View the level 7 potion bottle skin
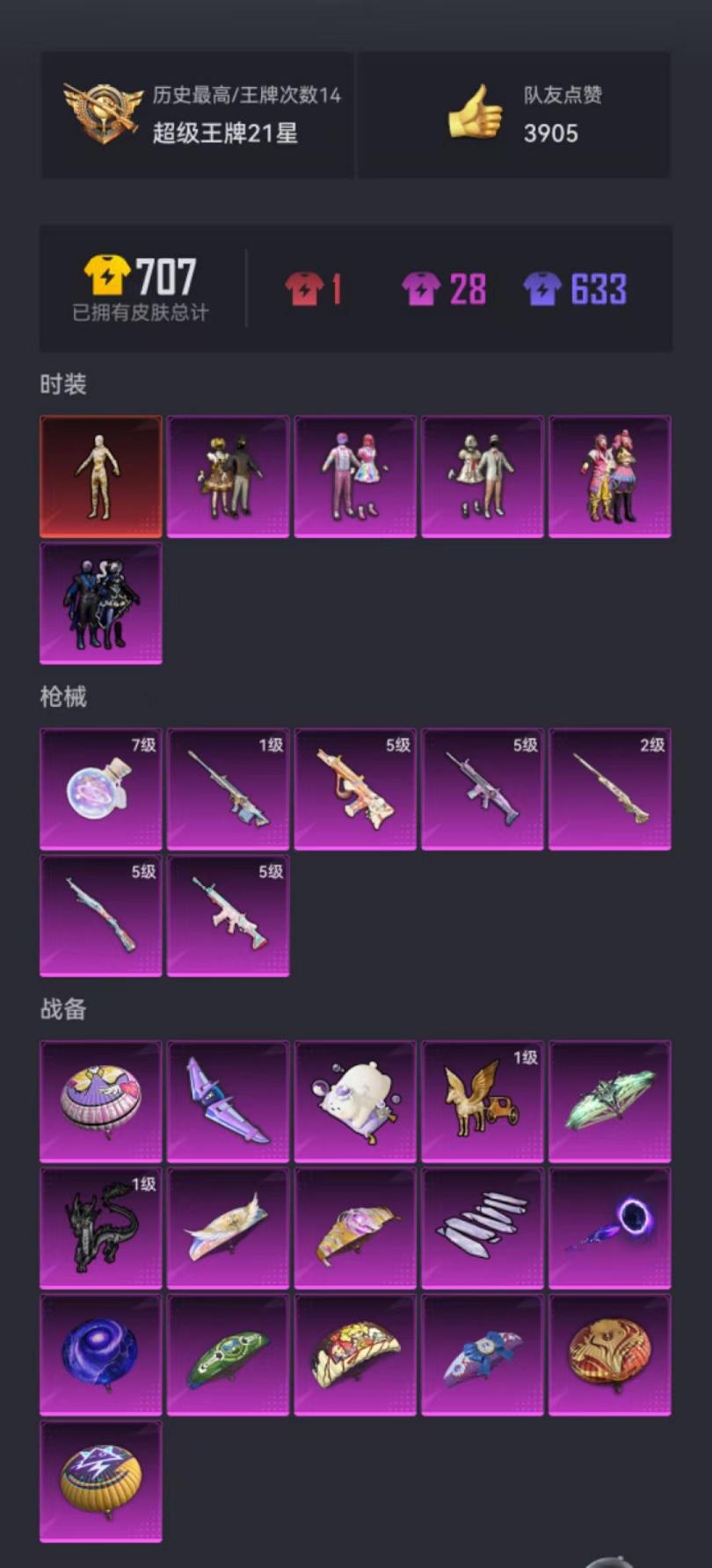The image size is (712, 1568). point(101,789)
